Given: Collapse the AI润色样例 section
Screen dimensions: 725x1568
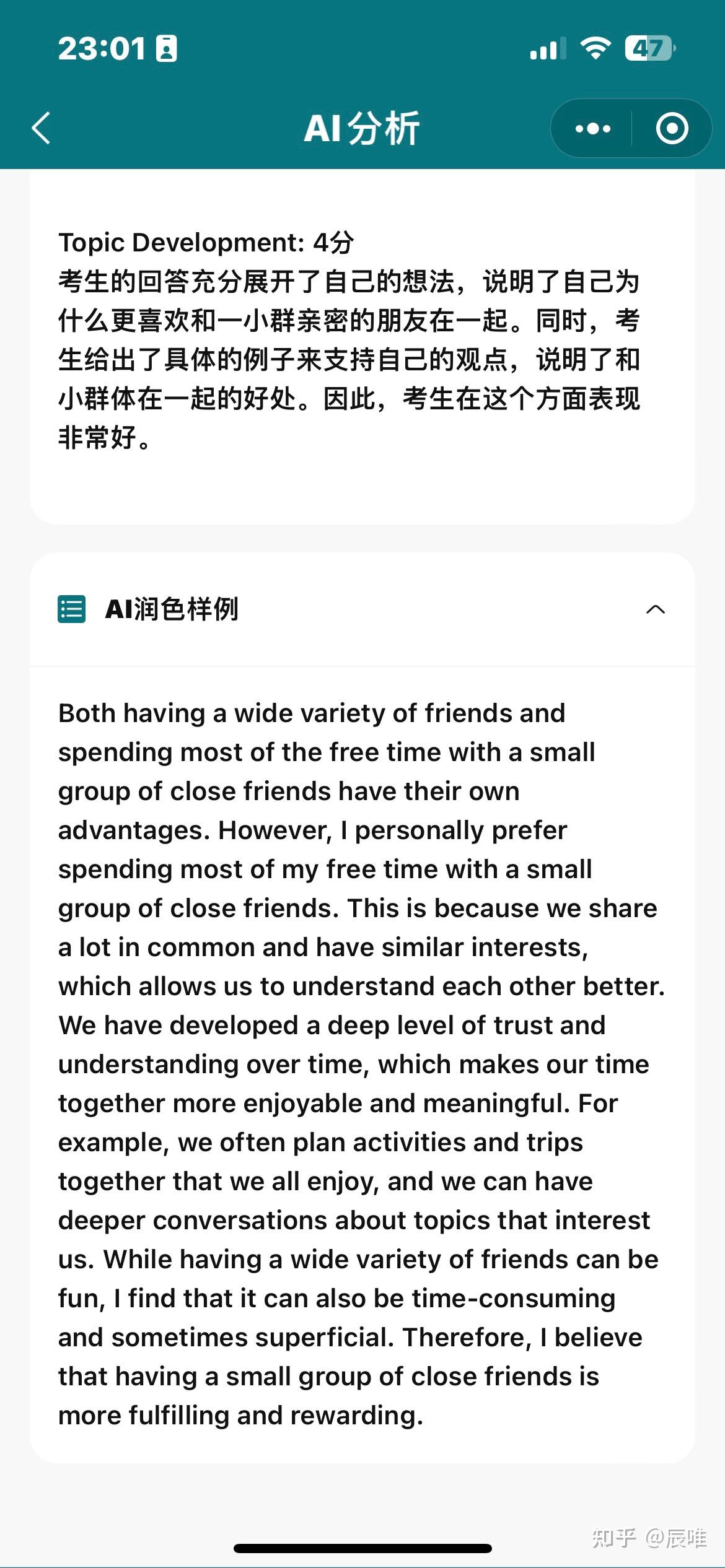Looking at the screenshot, I should [655, 609].
